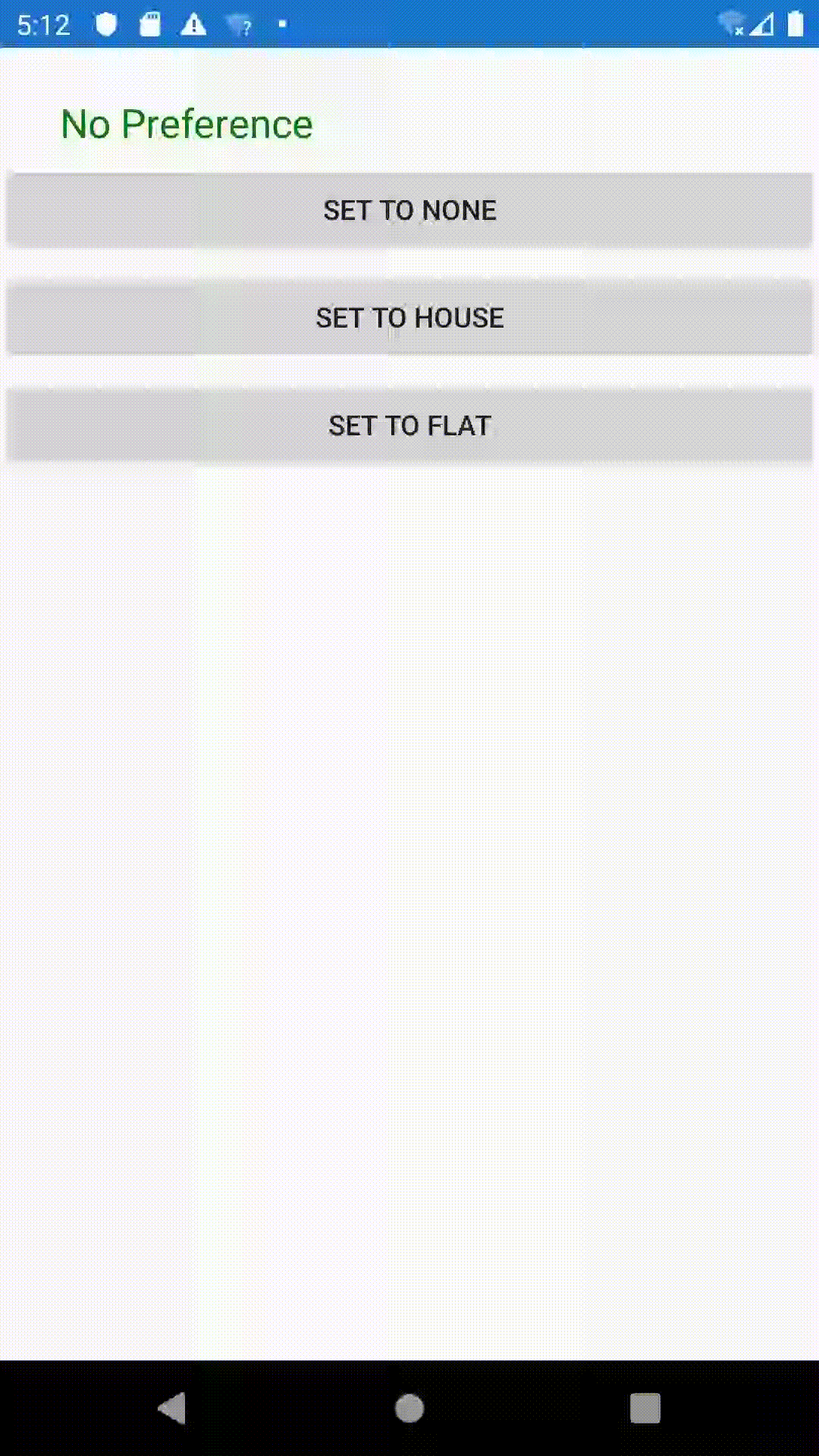Tap the SET TO NONE button
Viewport: 819px width, 1456px height.
(x=409, y=210)
